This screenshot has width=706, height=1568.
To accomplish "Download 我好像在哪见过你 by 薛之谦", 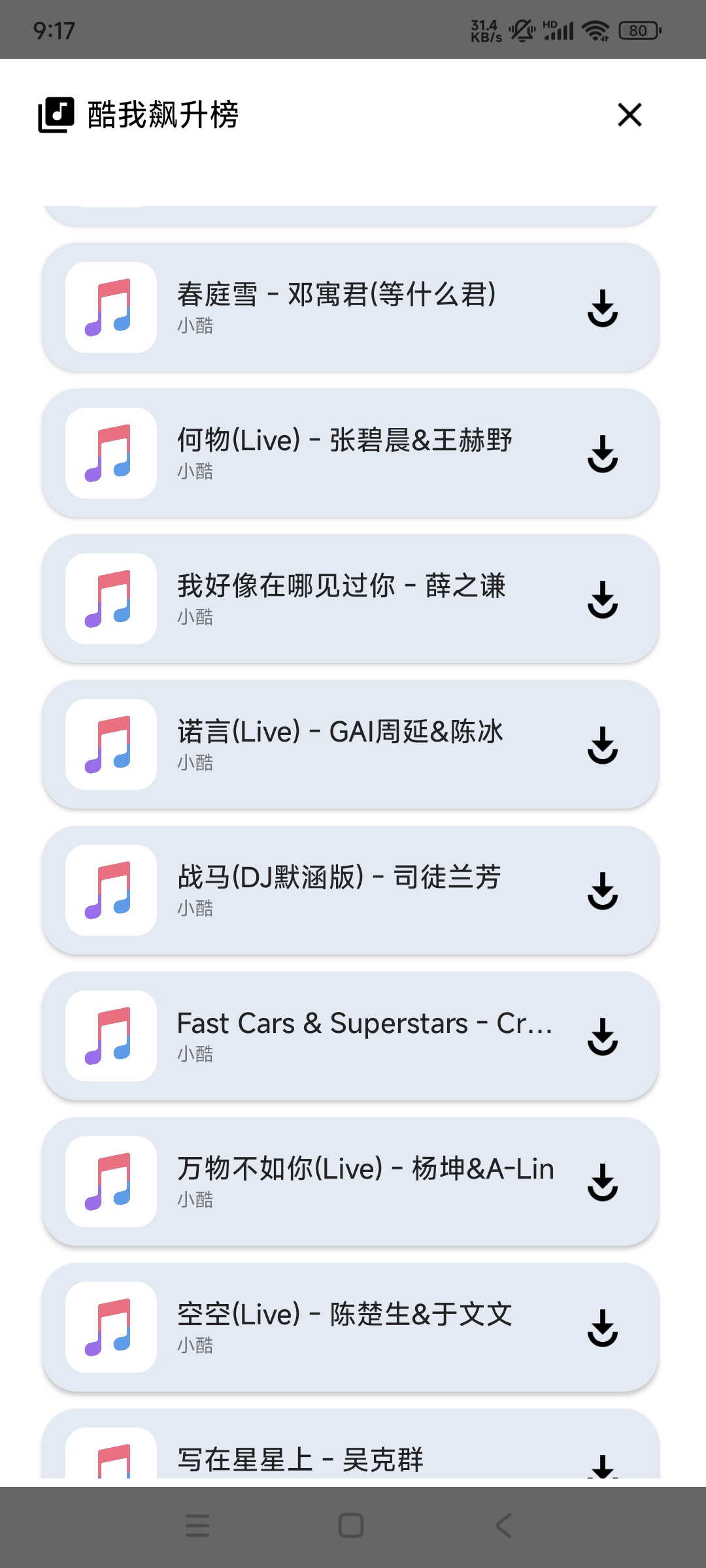I will click(602, 599).
